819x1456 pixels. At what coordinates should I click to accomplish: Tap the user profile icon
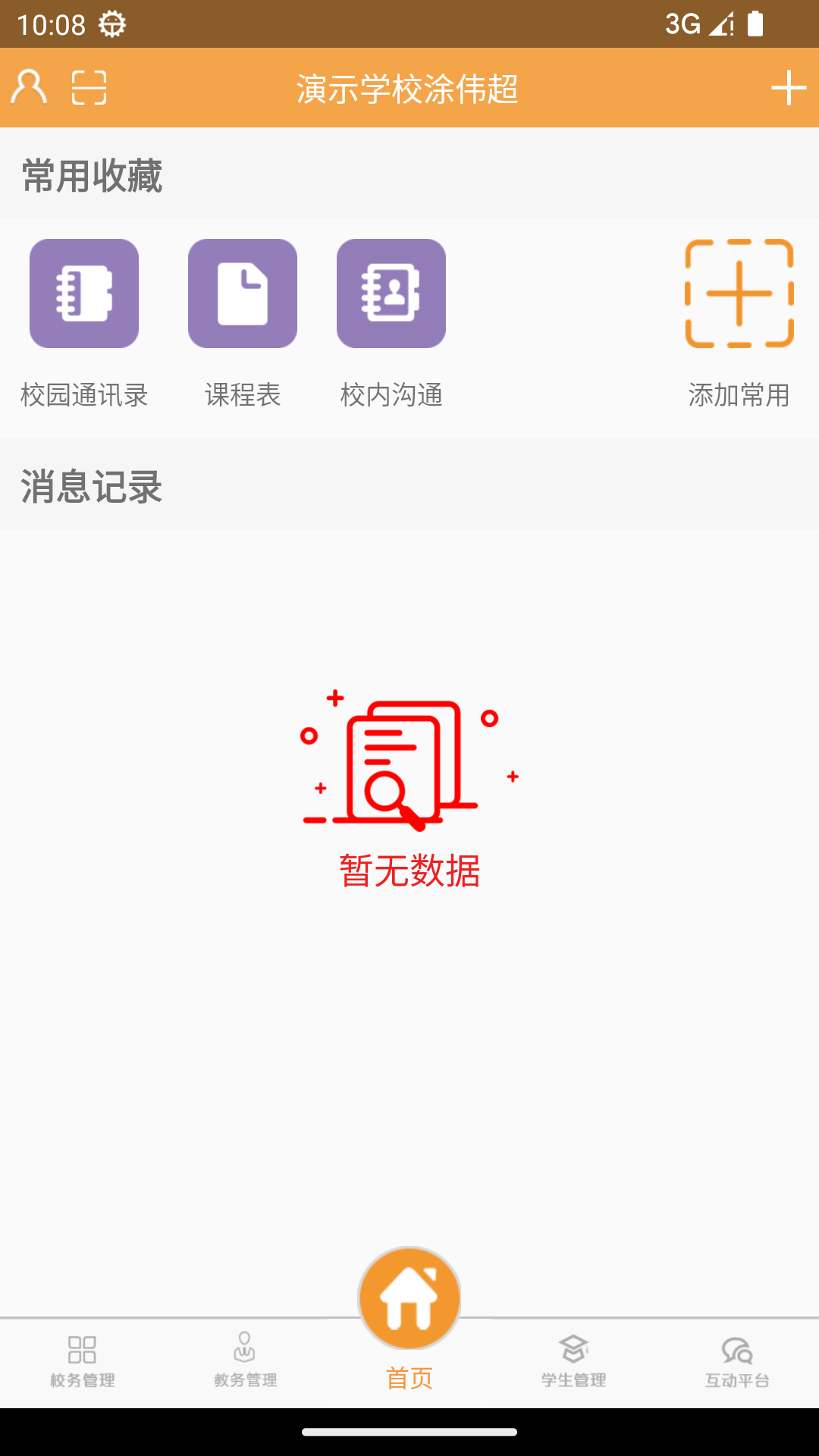click(28, 87)
